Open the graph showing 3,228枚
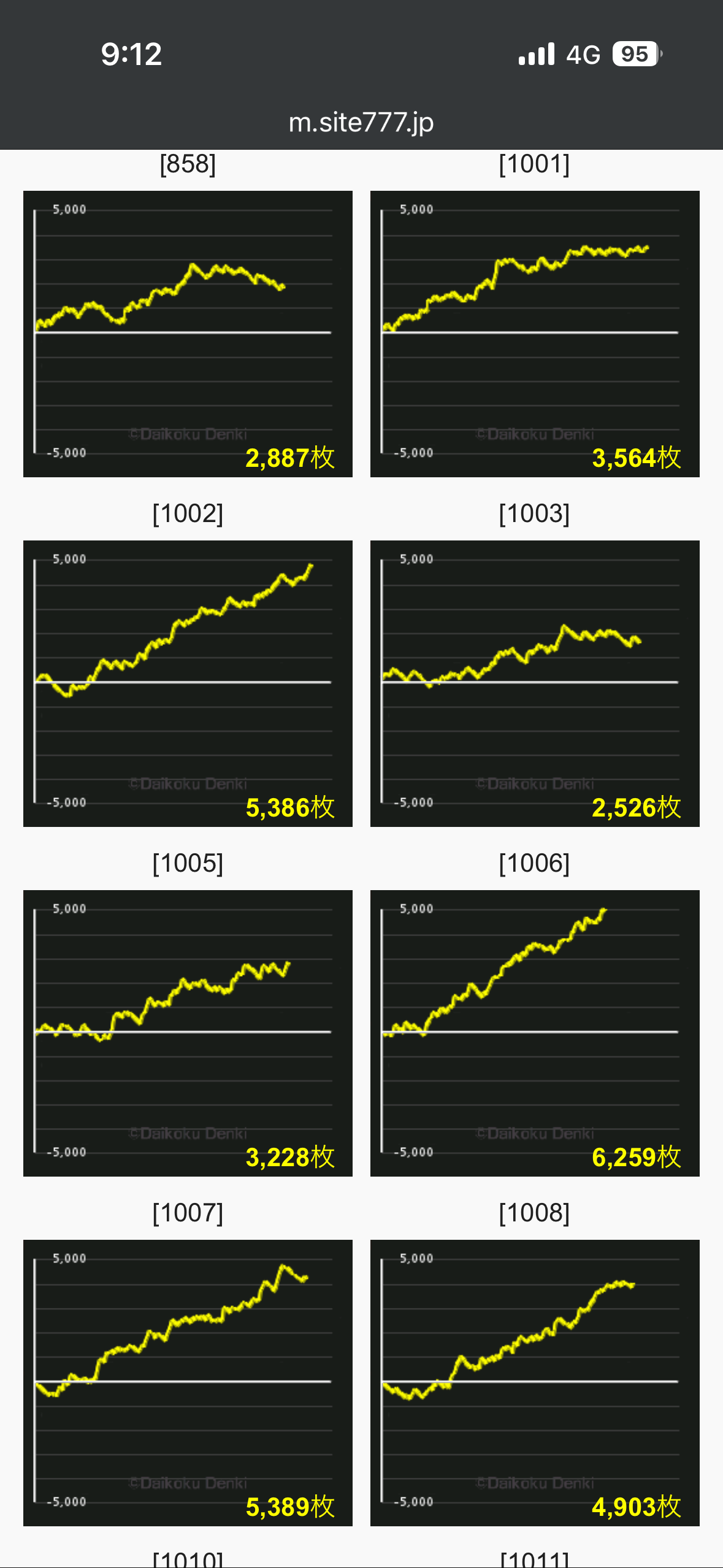This screenshot has height=1568, width=723. click(188, 1033)
